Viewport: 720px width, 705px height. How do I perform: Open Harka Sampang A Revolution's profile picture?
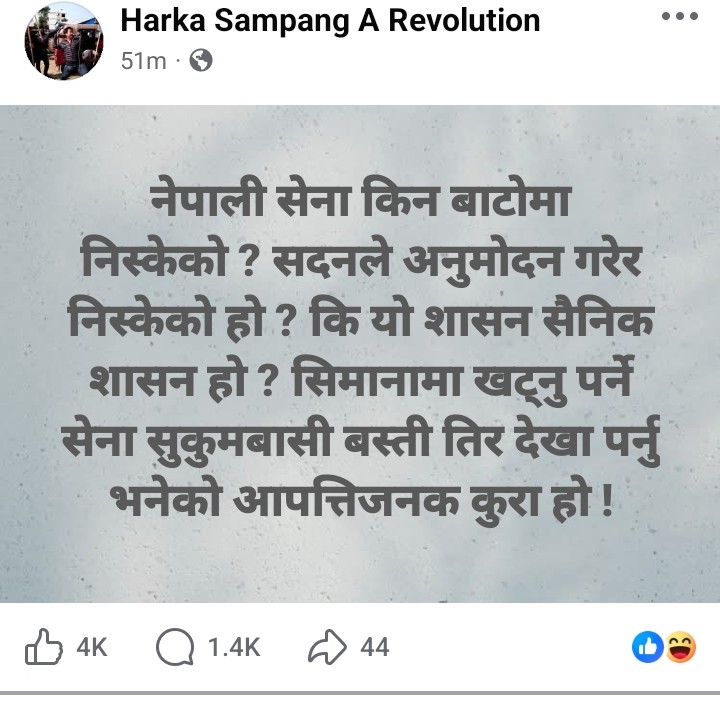(62, 41)
